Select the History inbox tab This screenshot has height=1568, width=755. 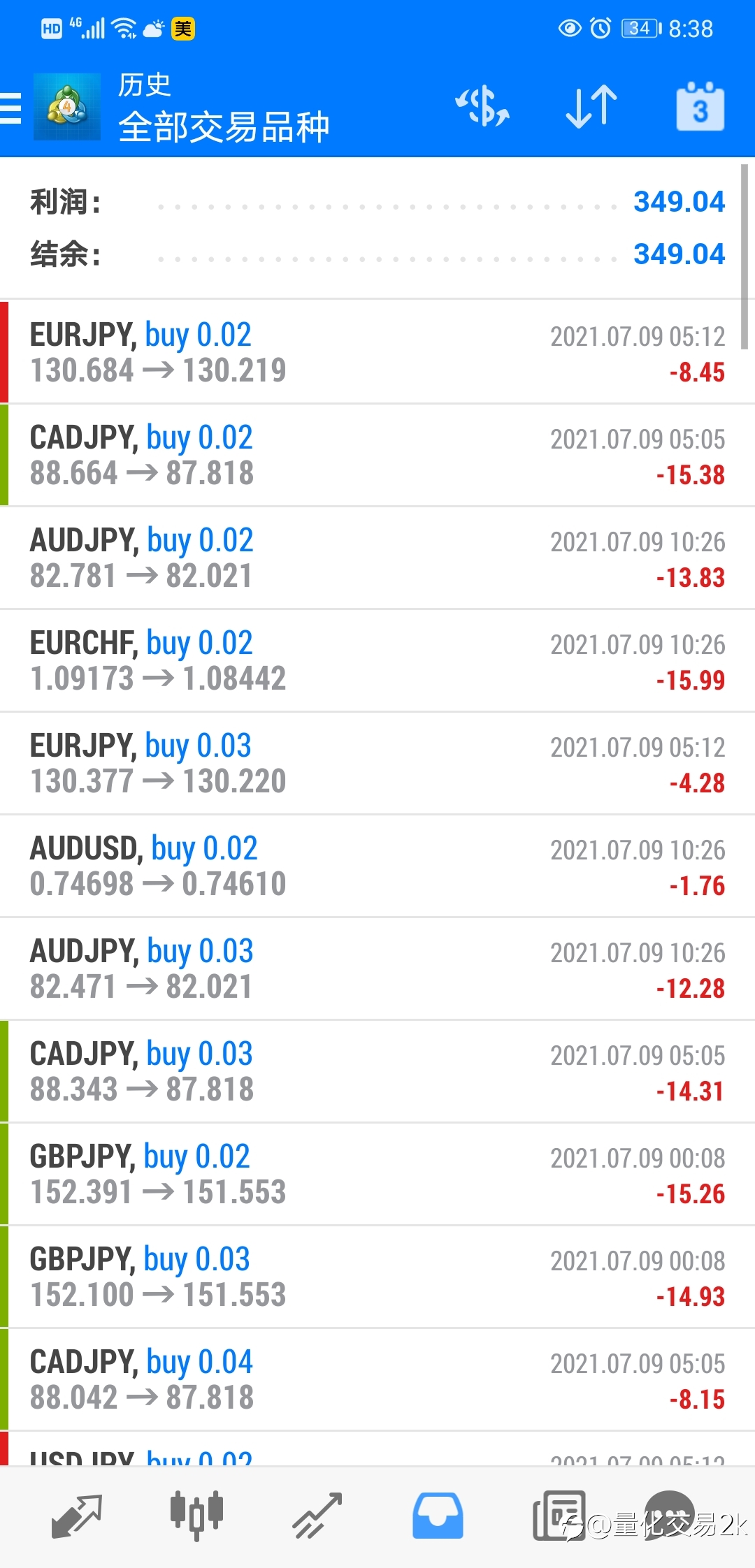(x=438, y=1516)
